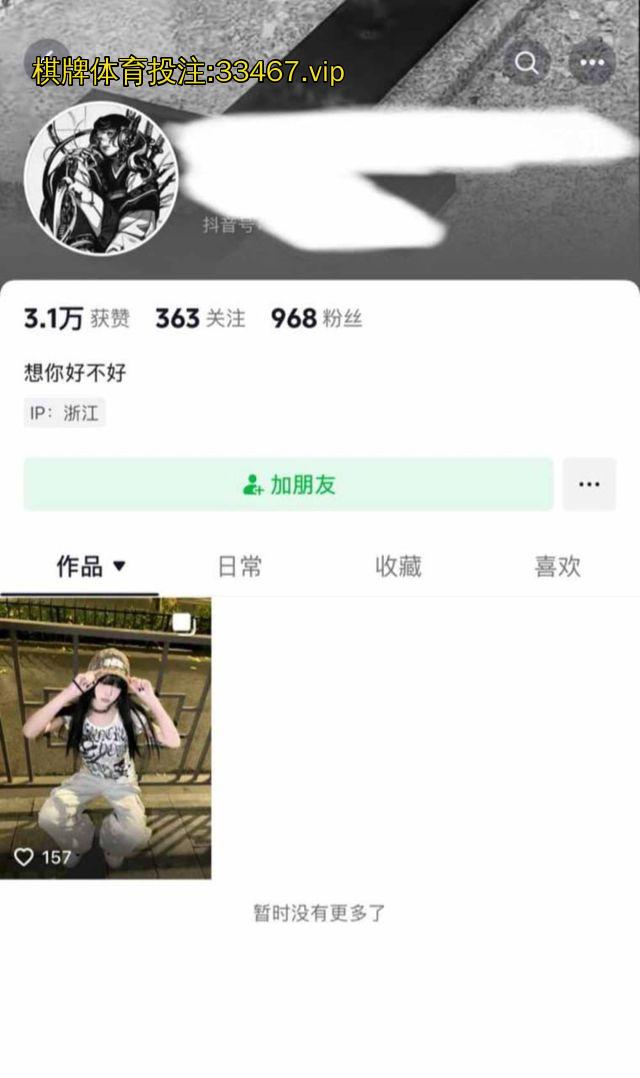Open the 关注 following list
Viewport: 640px width, 1078px height.
200,319
